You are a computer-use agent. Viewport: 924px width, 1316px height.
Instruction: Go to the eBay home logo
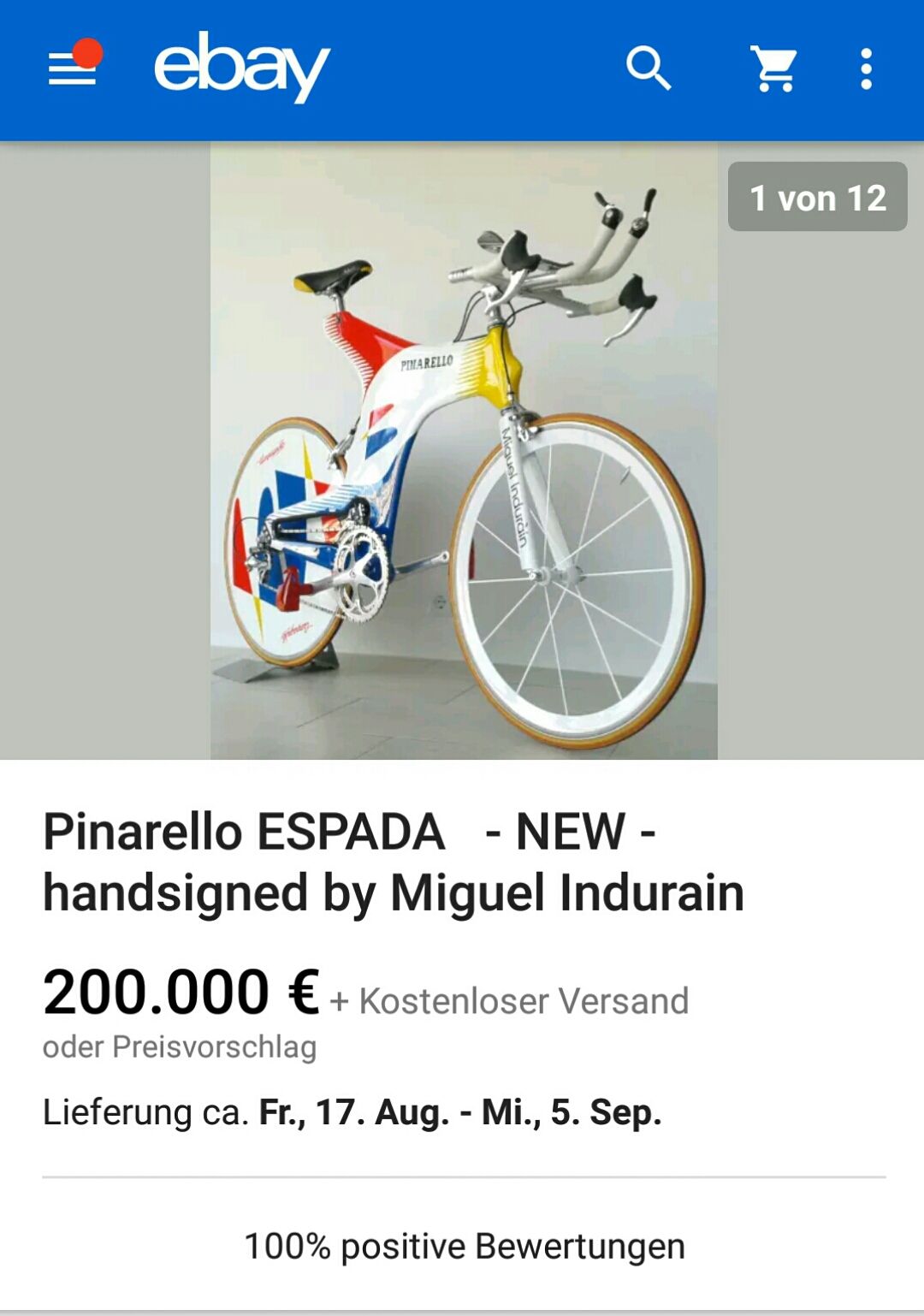tap(241, 68)
